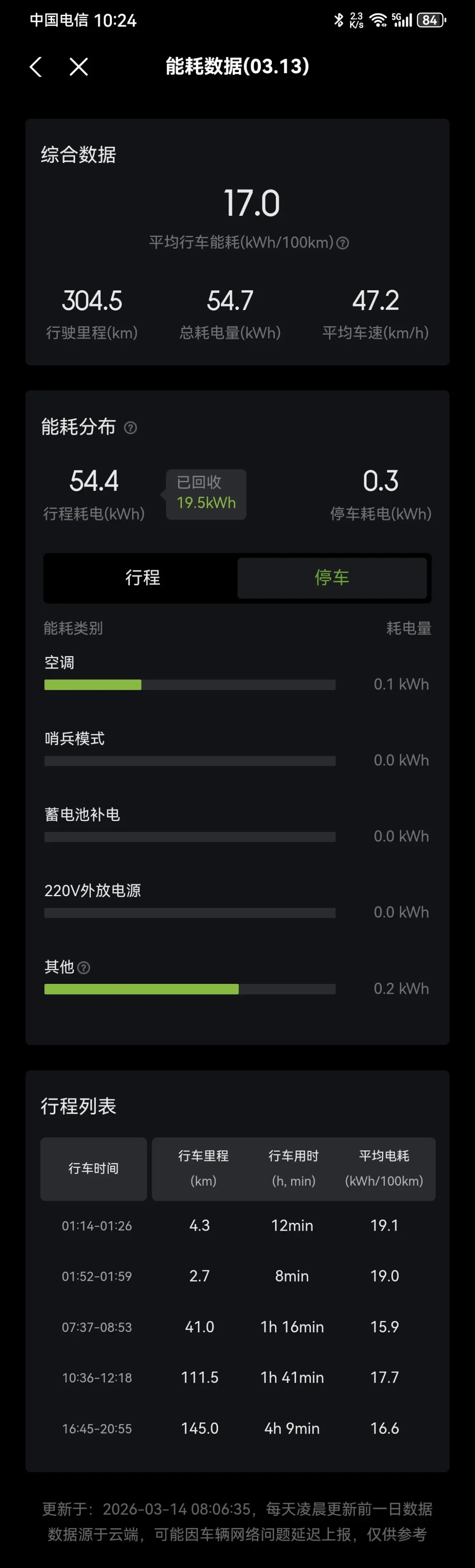Show info about 能耗分布
Image resolution: width=475 pixels, height=1568 pixels.
[130, 428]
